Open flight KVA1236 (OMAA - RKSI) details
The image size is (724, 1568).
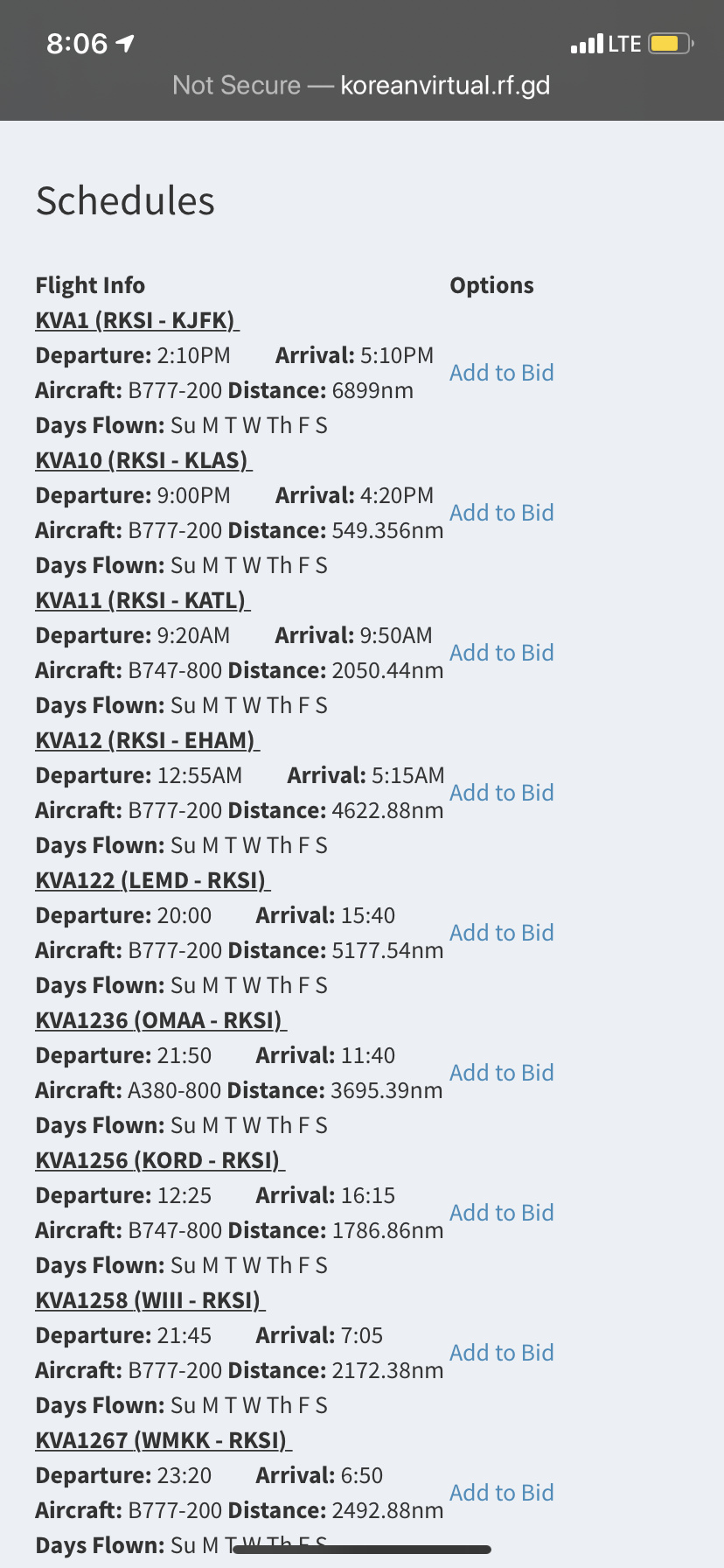[161, 1020]
